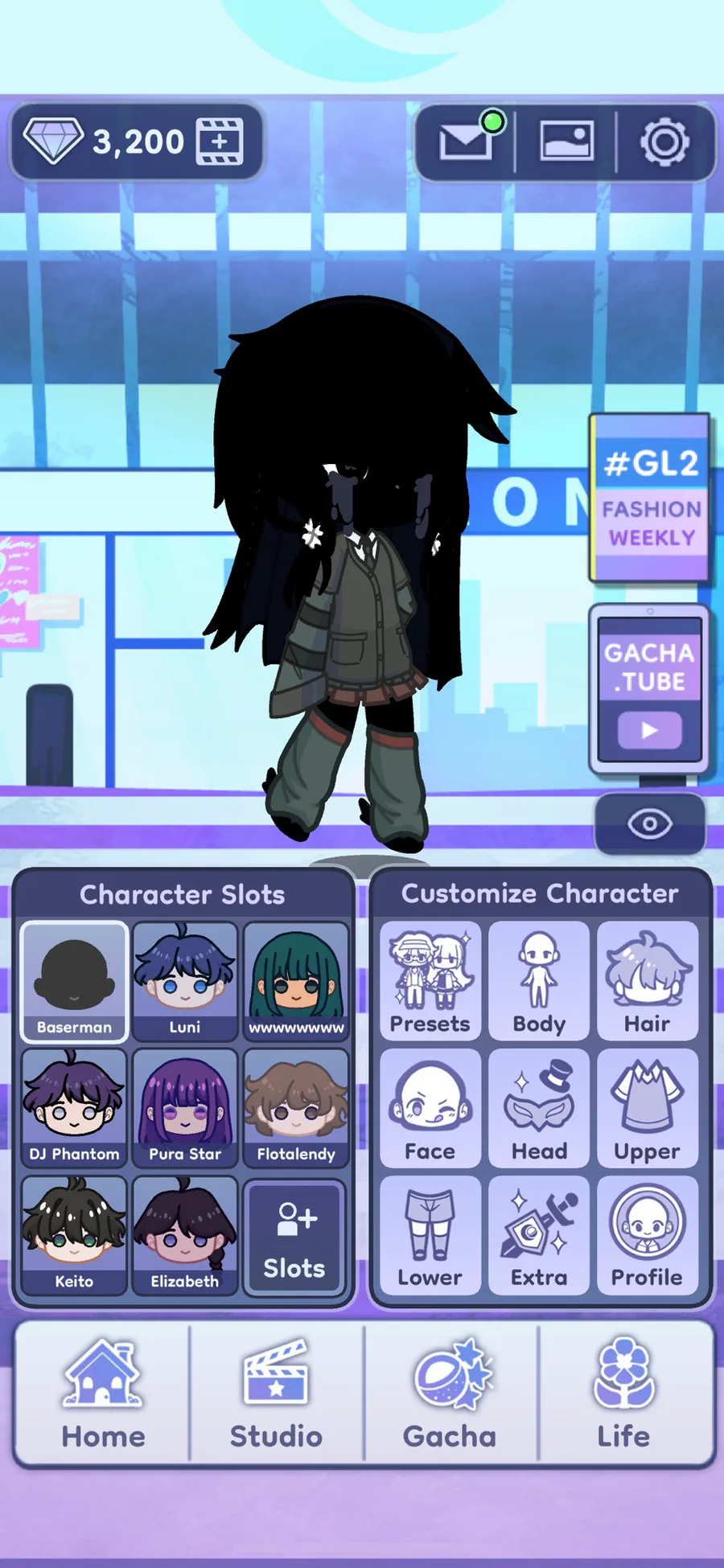Image resolution: width=724 pixels, height=1568 pixels.
Task: Select the DJ Phantom character slot
Action: click(x=74, y=1108)
